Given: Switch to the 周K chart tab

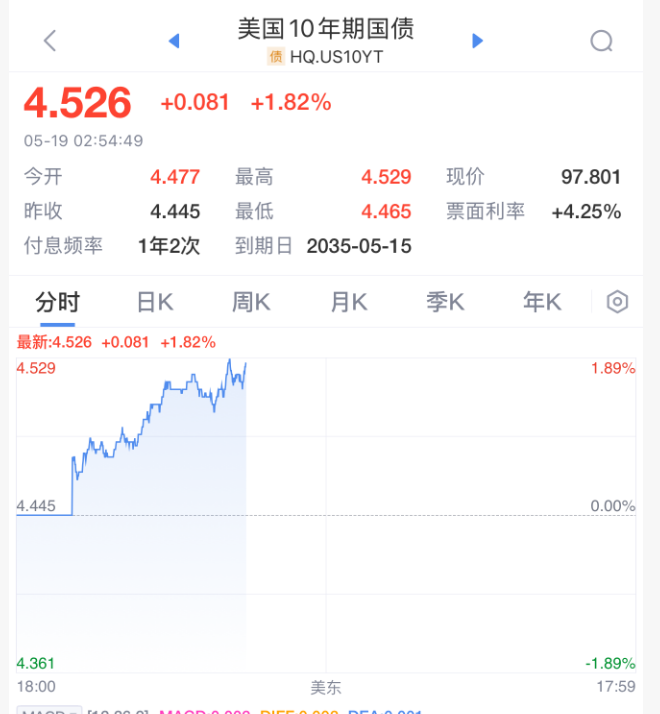Looking at the screenshot, I should tap(251, 302).
